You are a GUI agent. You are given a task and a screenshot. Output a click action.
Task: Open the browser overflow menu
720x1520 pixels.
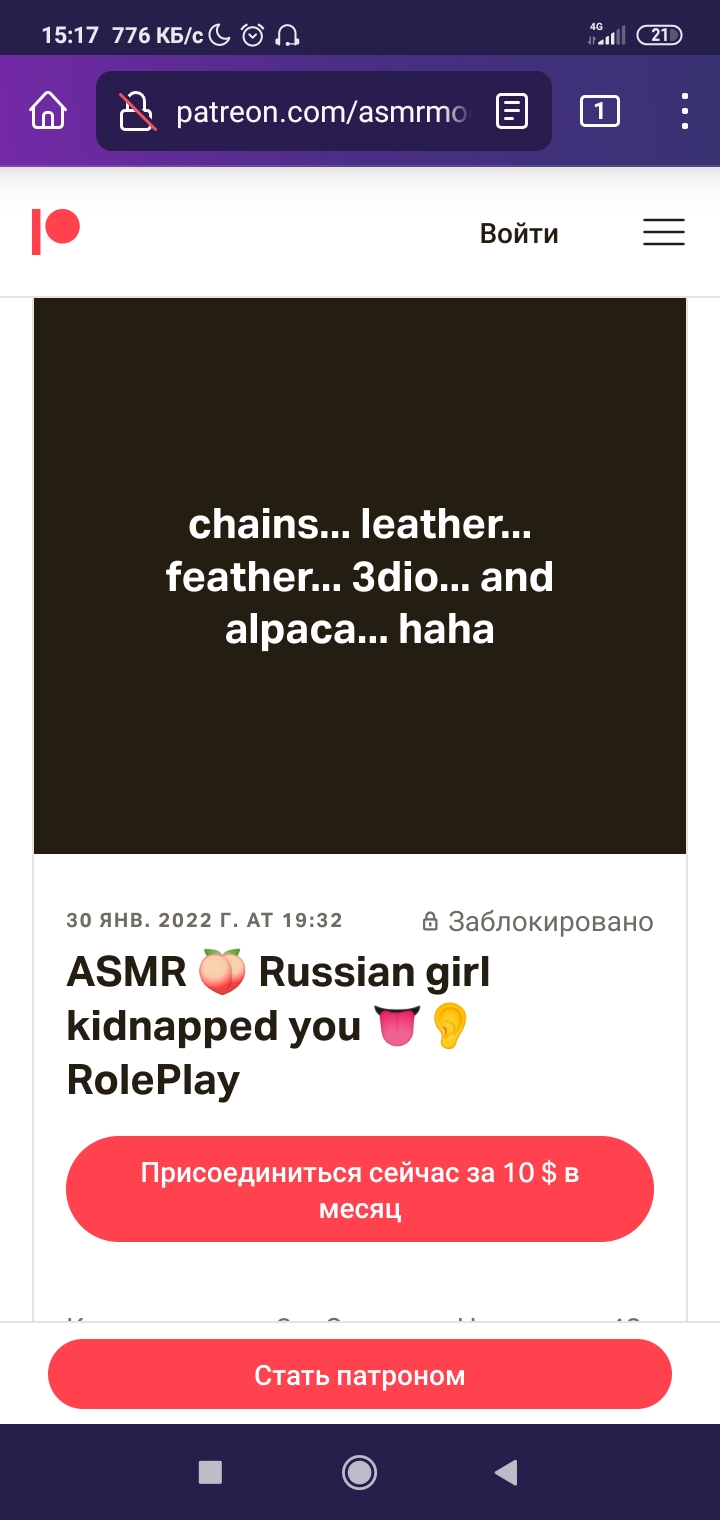tap(685, 111)
